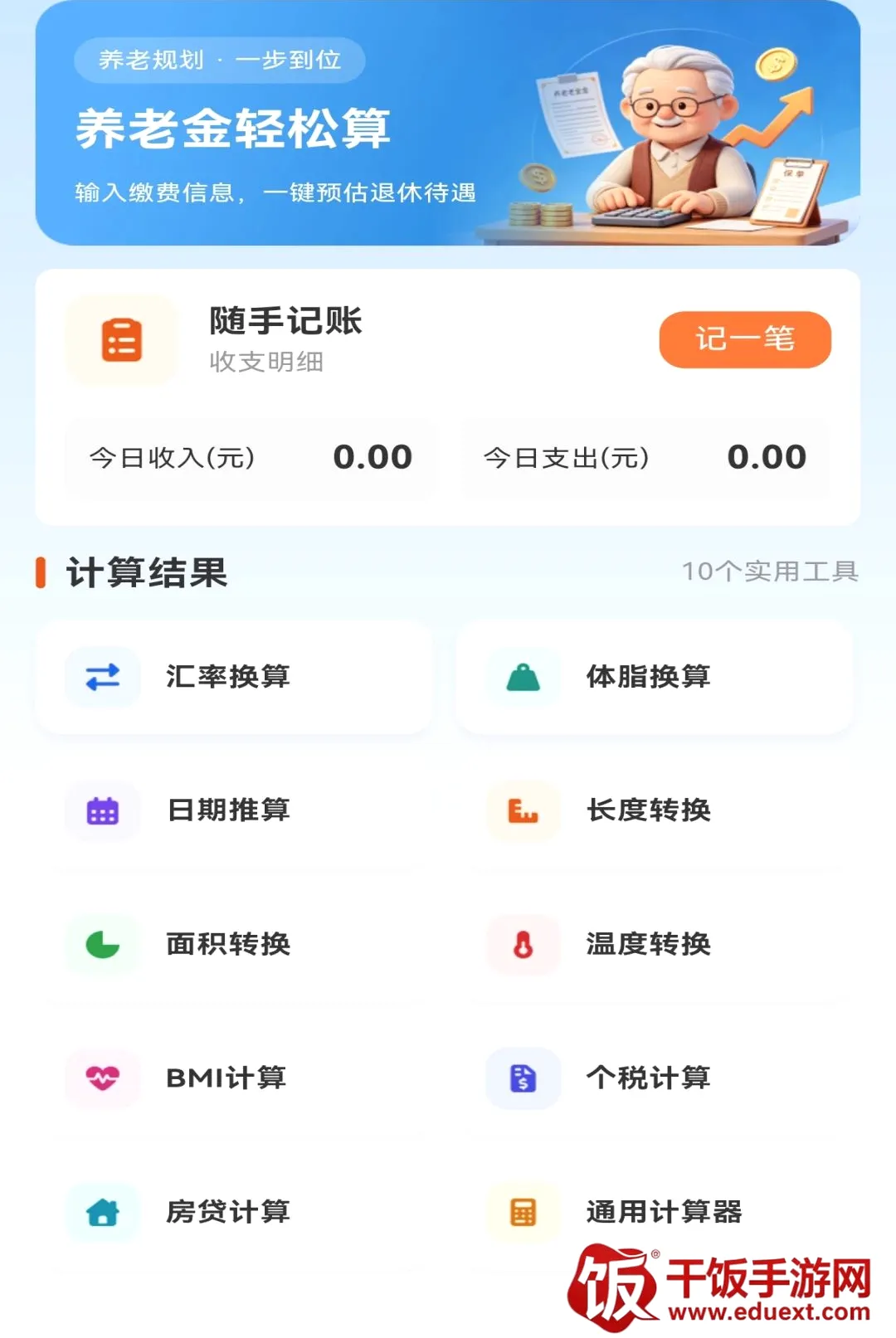This screenshot has height=1338, width=896.
Task: Launch 个税计算
Action: pos(655,1078)
